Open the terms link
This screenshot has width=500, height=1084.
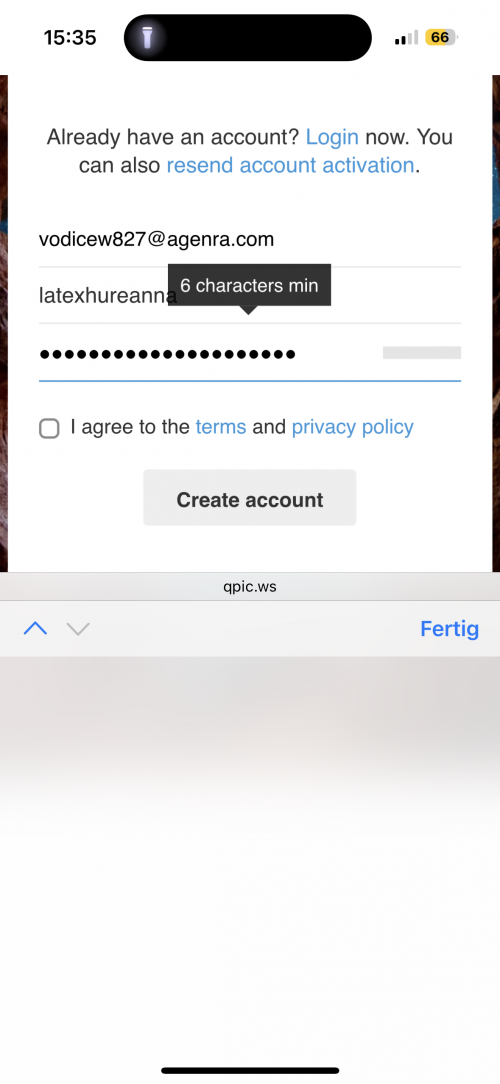click(221, 427)
